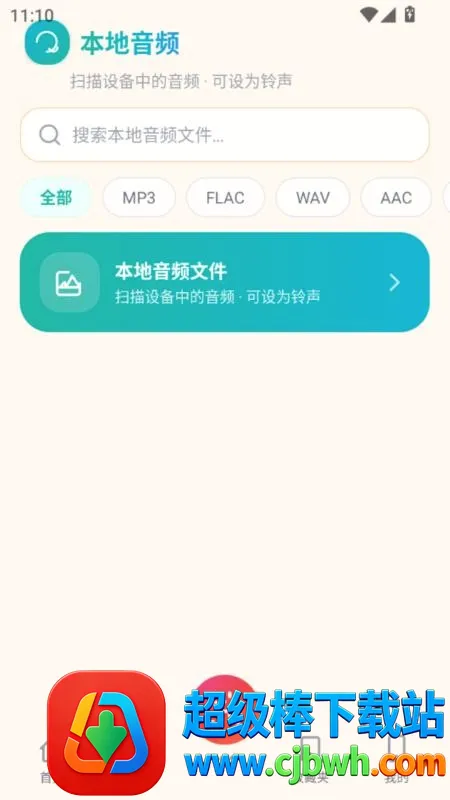Open the 本地音频文件 card
This screenshot has height=800, width=450.
[x=224, y=282]
